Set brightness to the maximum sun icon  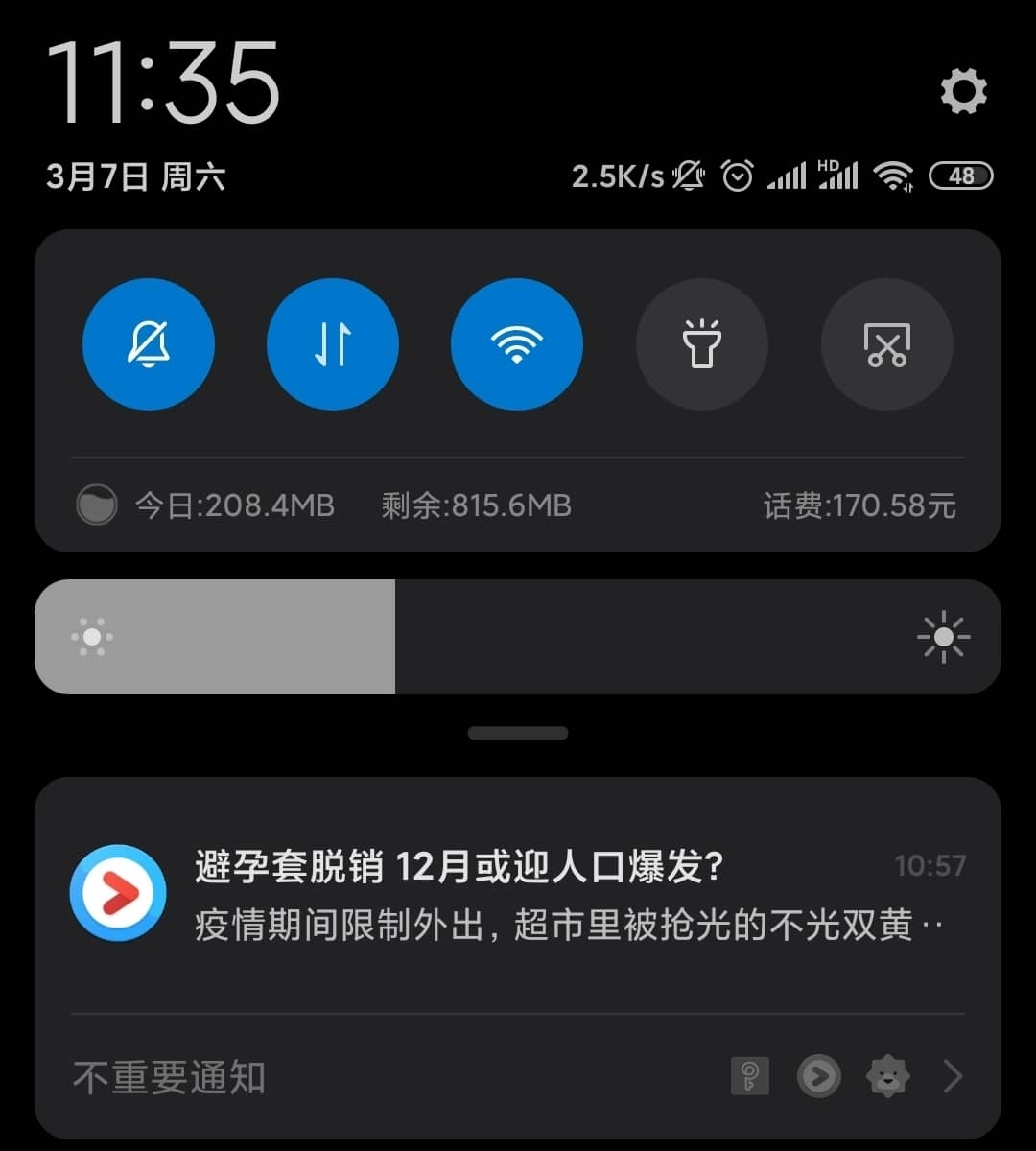coord(943,636)
